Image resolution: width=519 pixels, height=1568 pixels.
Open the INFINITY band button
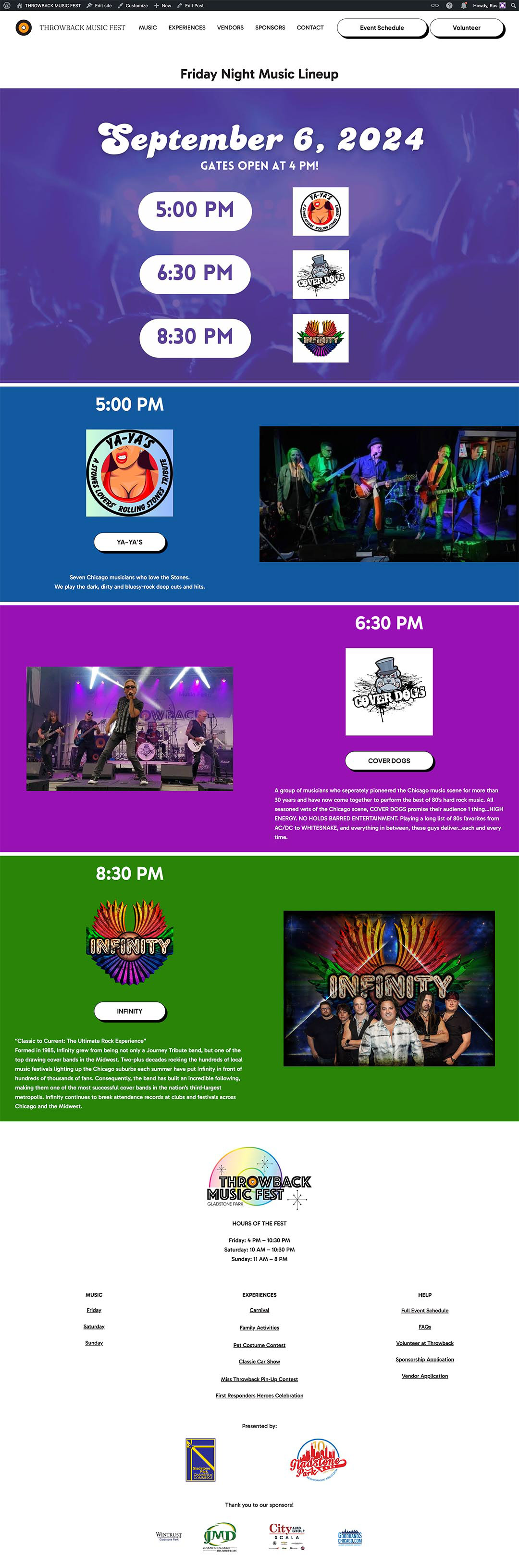pyautogui.click(x=130, y=1011)
